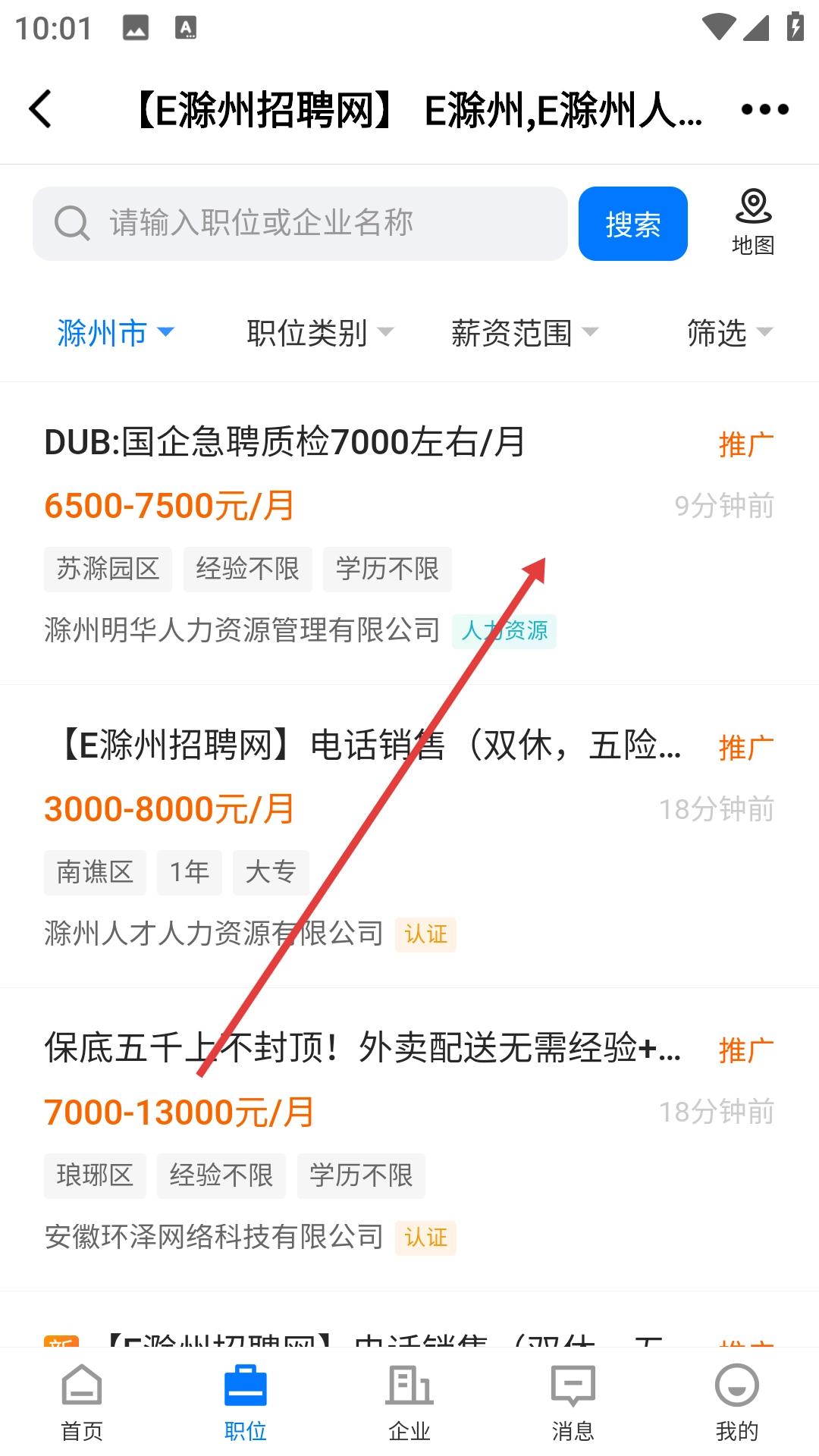
Task: Expand the 滁州市 city dropdown
Action: coord(115,333)
